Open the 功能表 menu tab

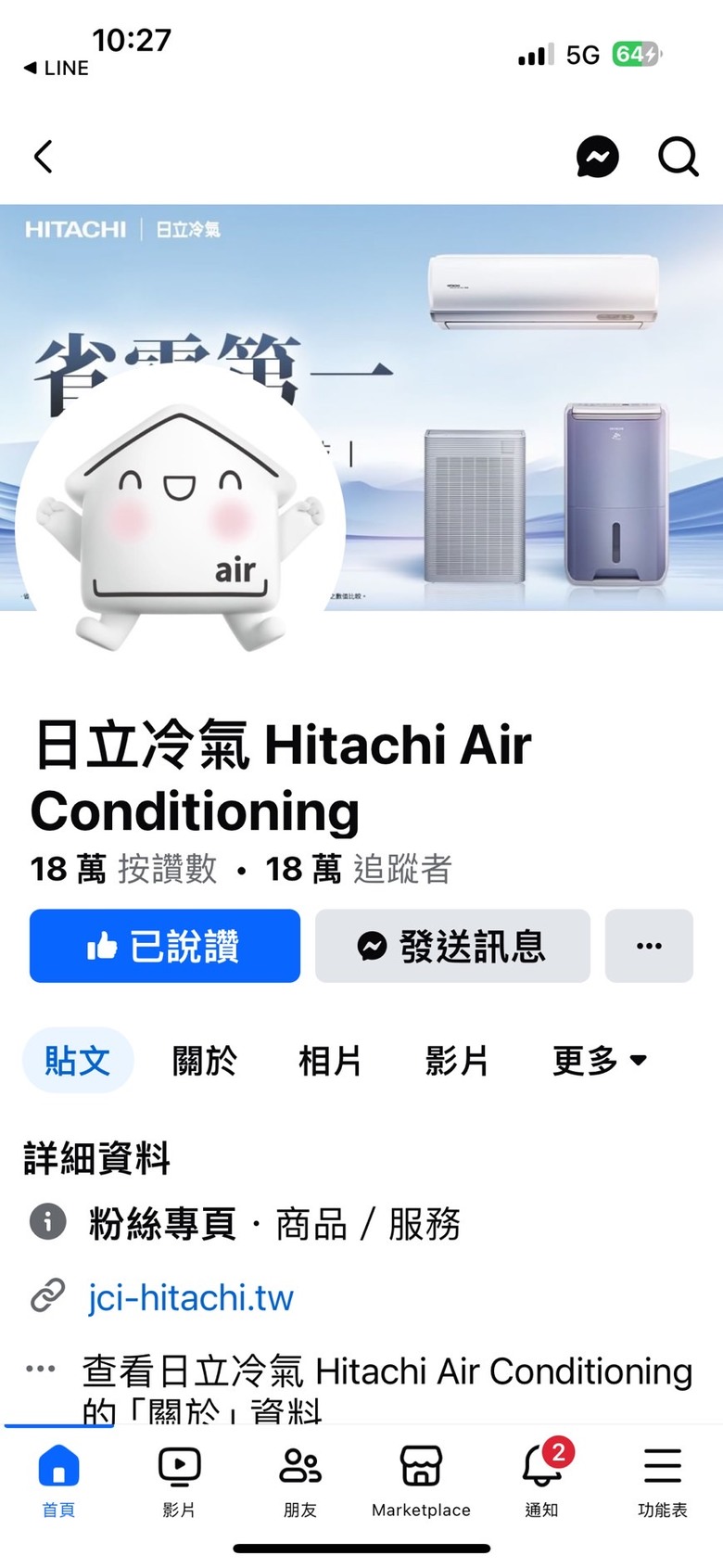pyautogui.click(x=662, y=1480)
